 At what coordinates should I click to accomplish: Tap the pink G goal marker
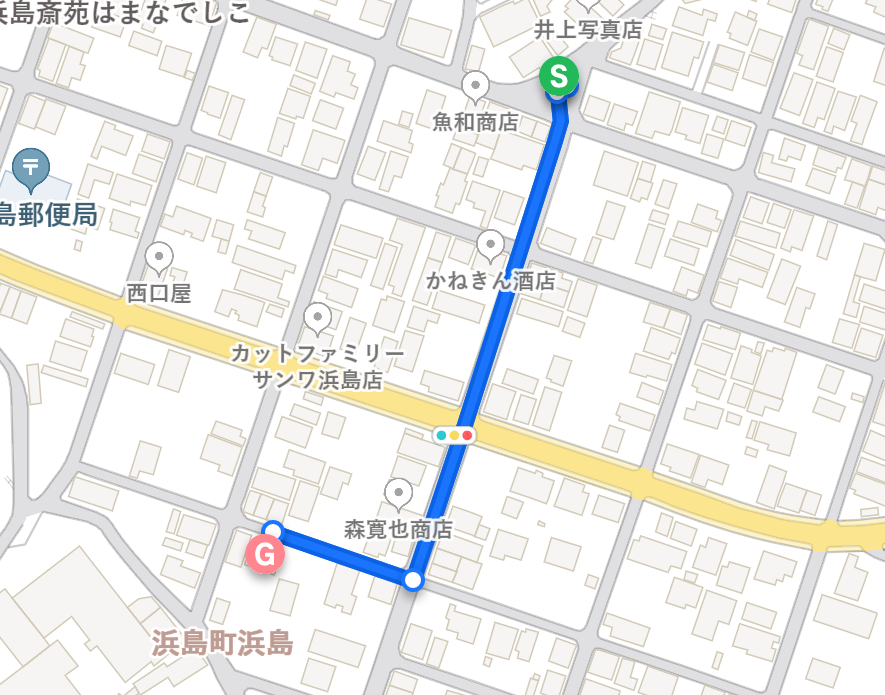pos(265,551)
